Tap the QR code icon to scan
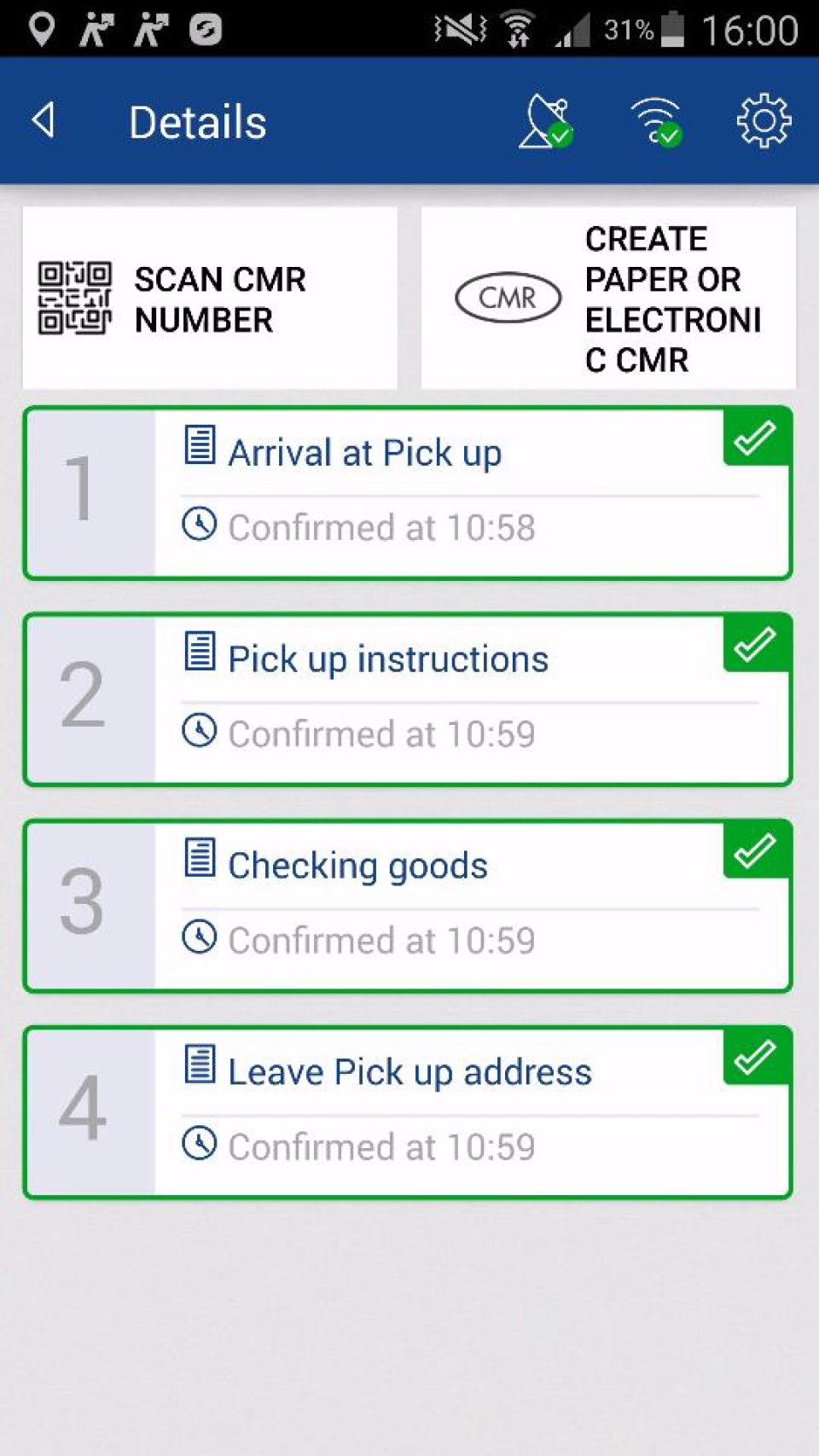This screenshot has height=1456, width=819. 73,299
